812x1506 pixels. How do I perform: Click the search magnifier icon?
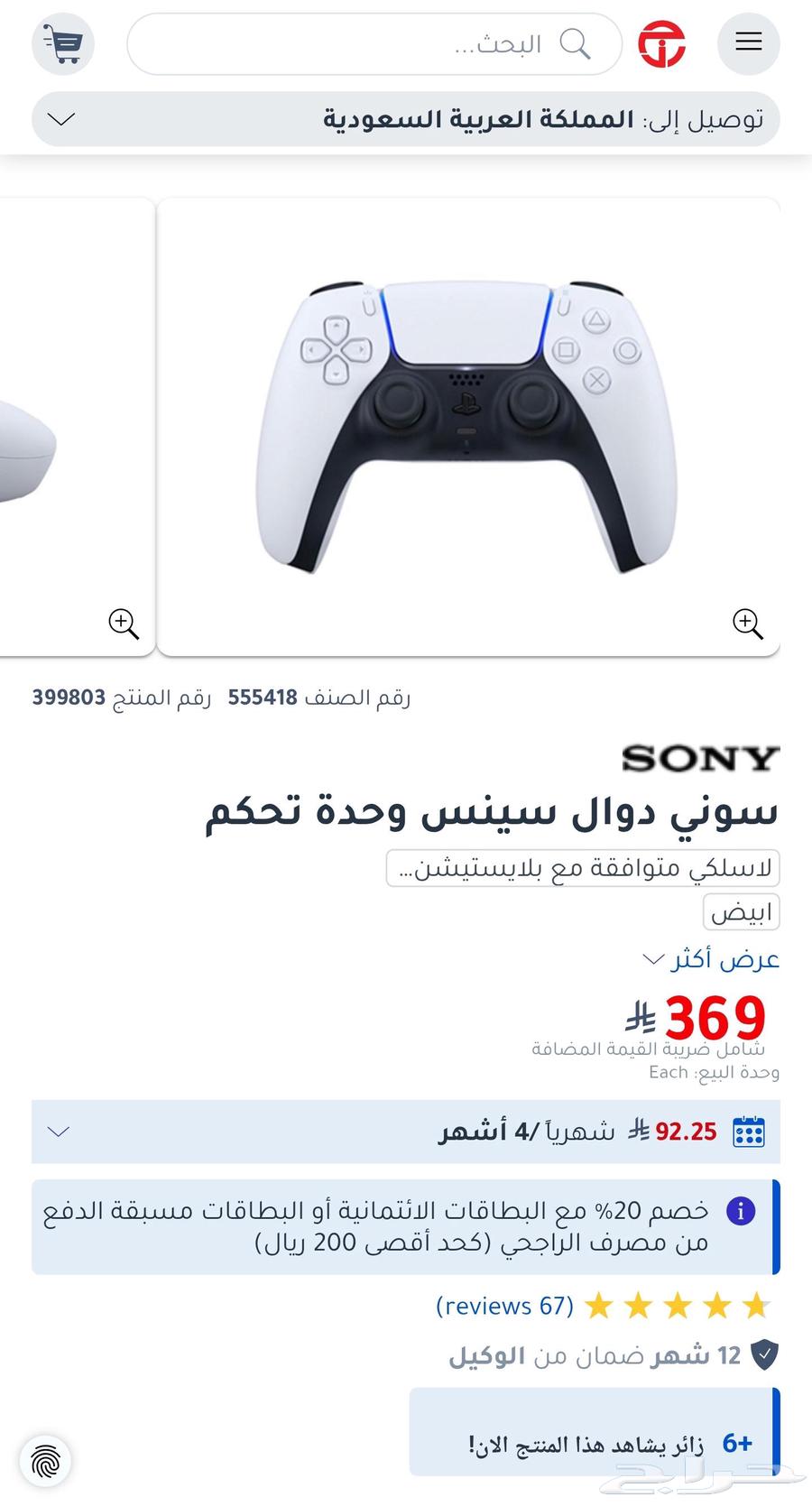(x=576, y=43)
